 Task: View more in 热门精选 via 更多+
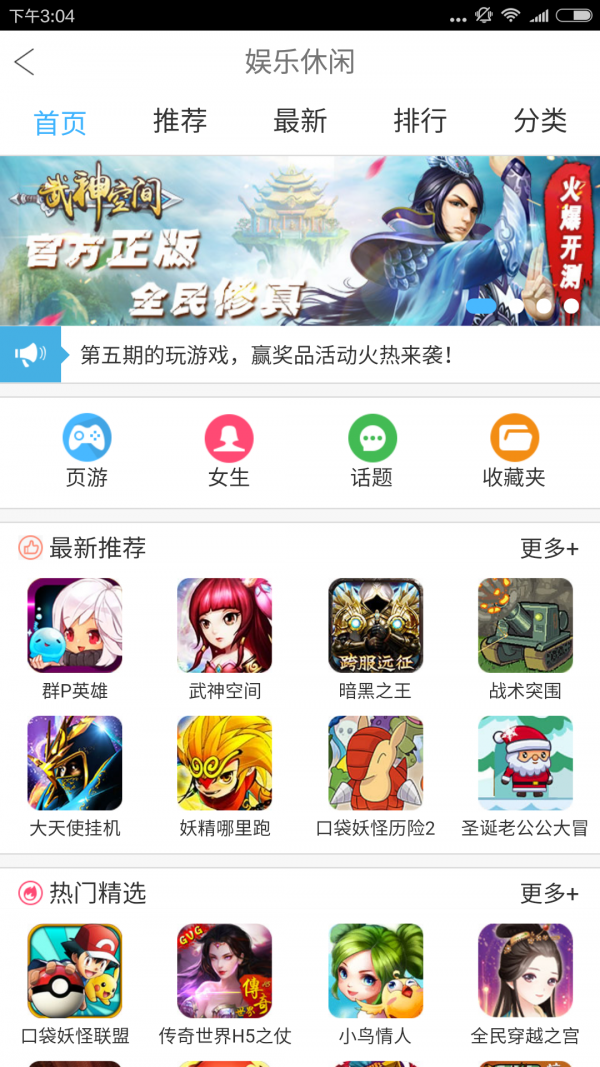549,893
